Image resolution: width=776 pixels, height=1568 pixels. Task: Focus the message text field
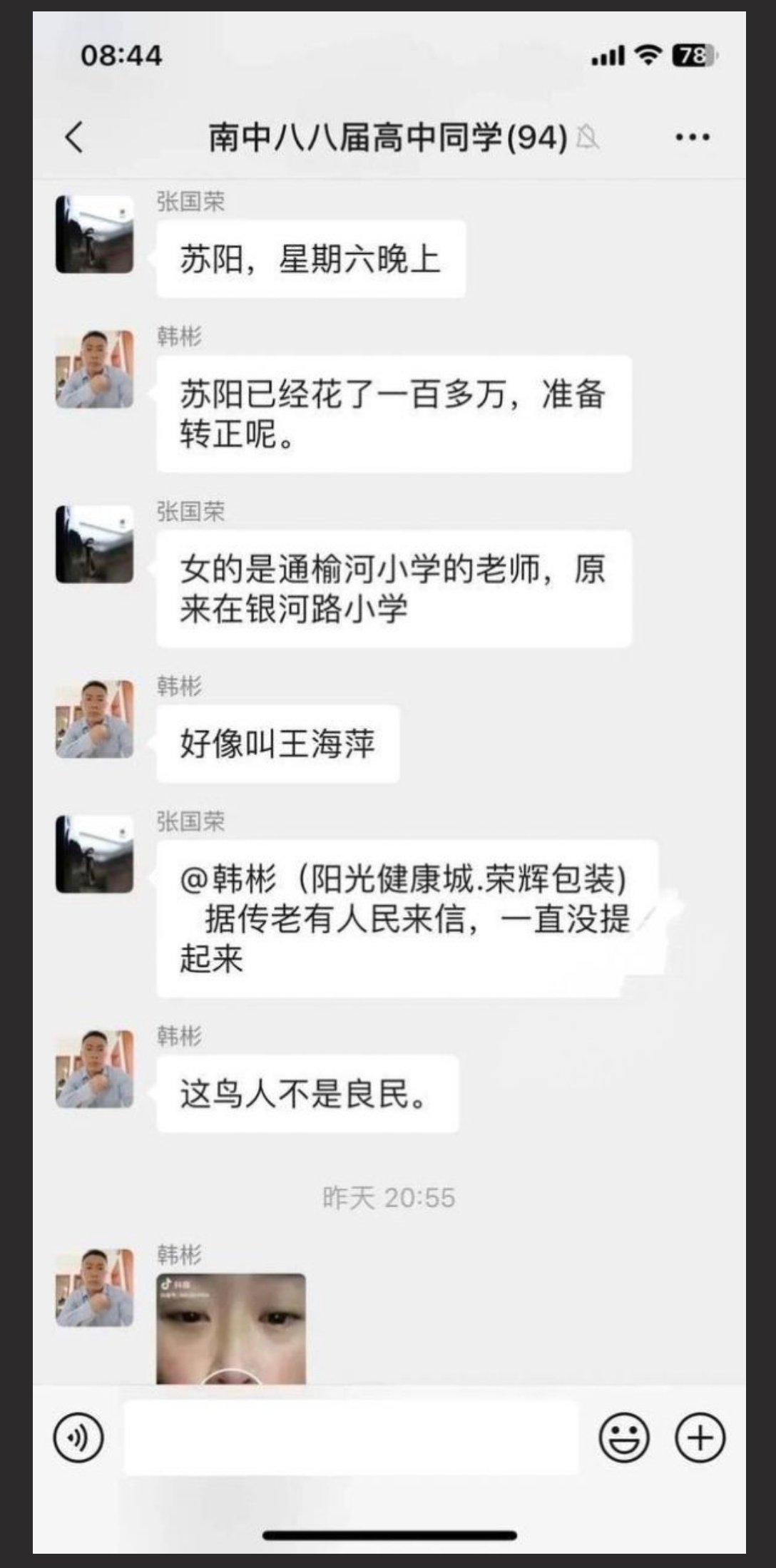click(x=351, y=1438)
